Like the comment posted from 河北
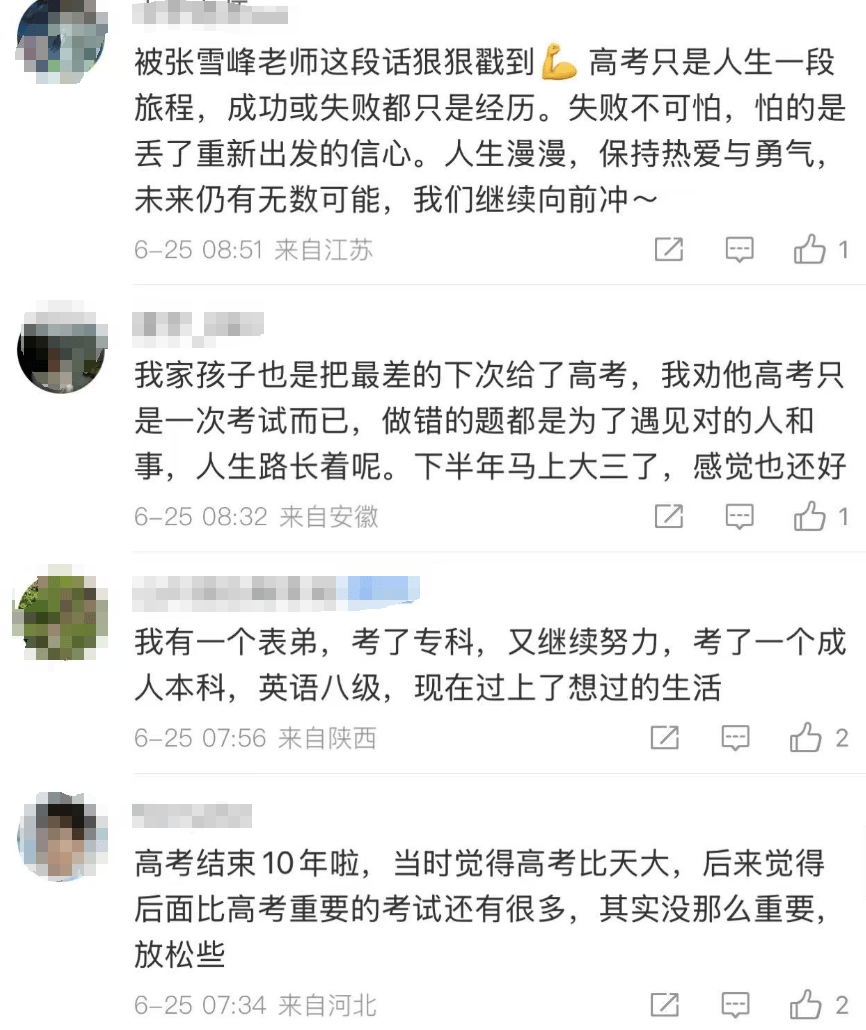Viewport: 866px width, 1030px height. tap(807, 1003)
